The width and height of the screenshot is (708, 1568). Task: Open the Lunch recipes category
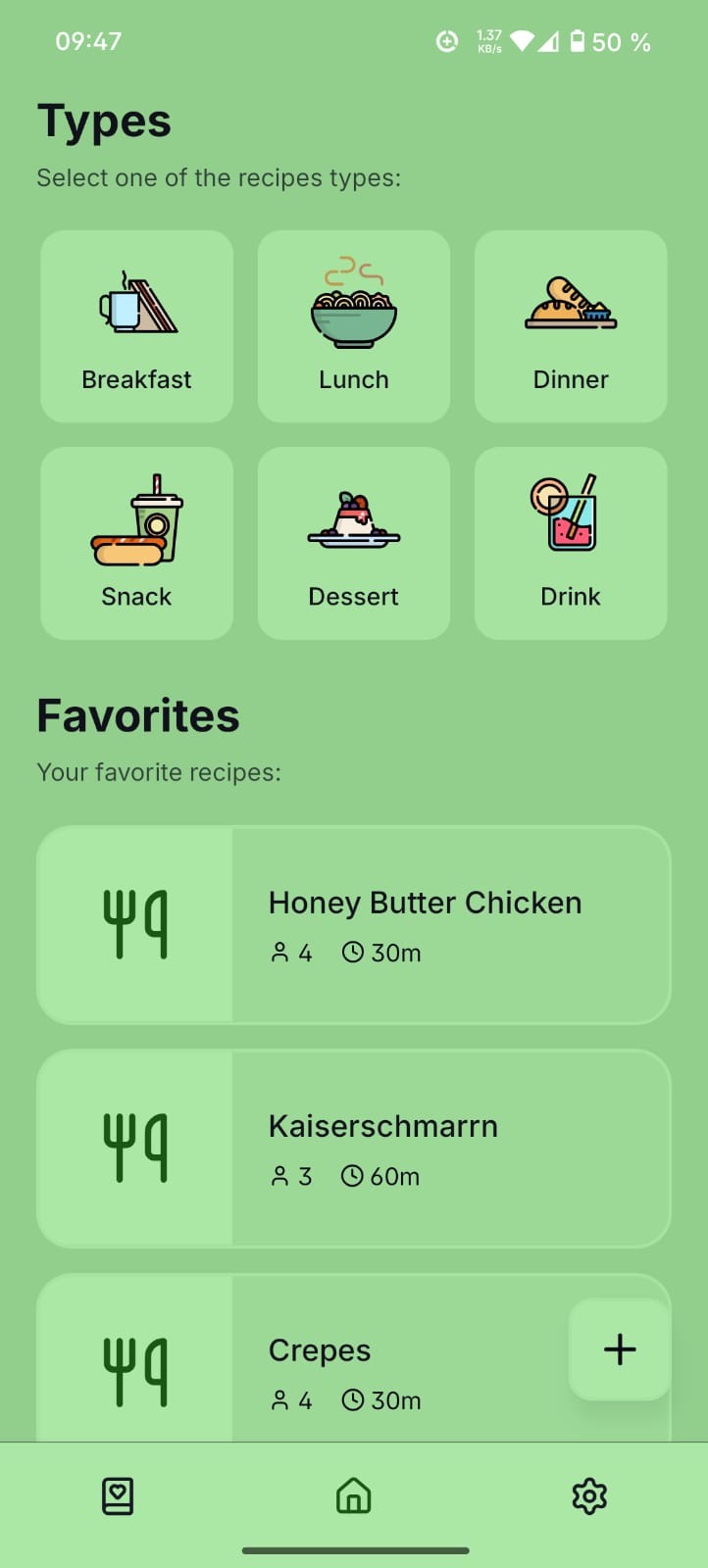coord(353,326)
